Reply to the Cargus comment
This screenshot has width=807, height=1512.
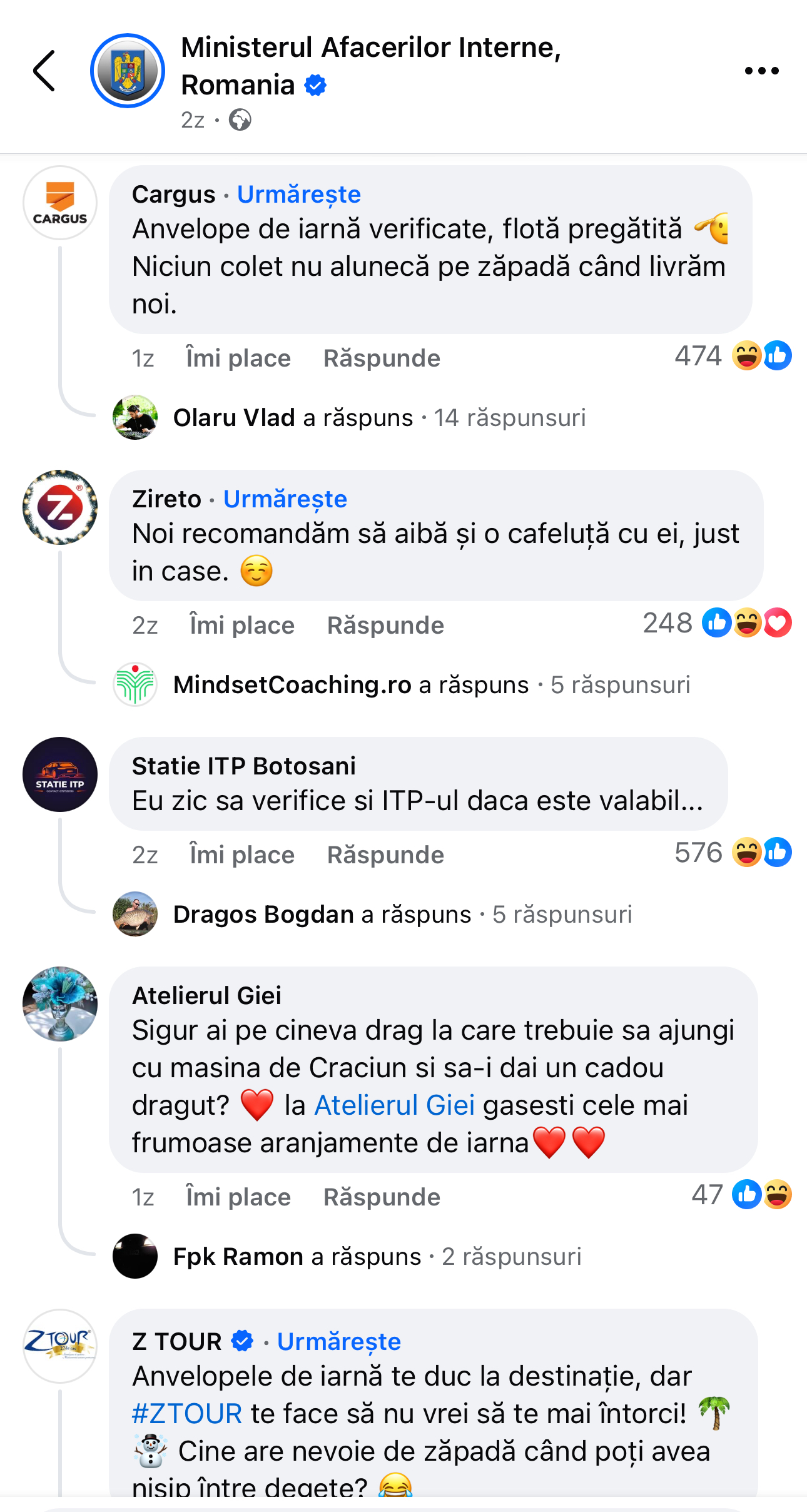pyautogui.click(x=382, y=358)
